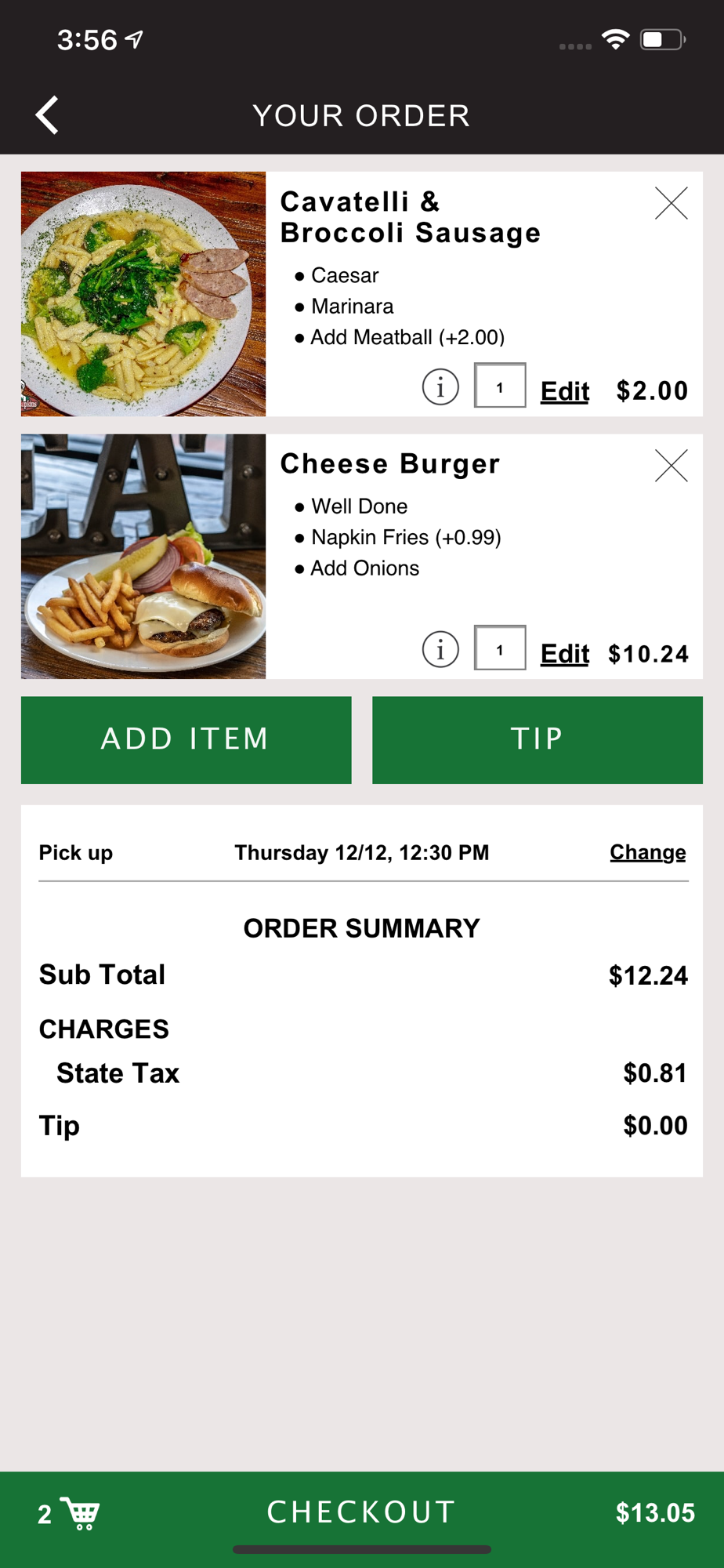The width and height of the screenshot is (724, 1568).
Task: Open info icon for Cheese Burger
Action: [440, 649]
